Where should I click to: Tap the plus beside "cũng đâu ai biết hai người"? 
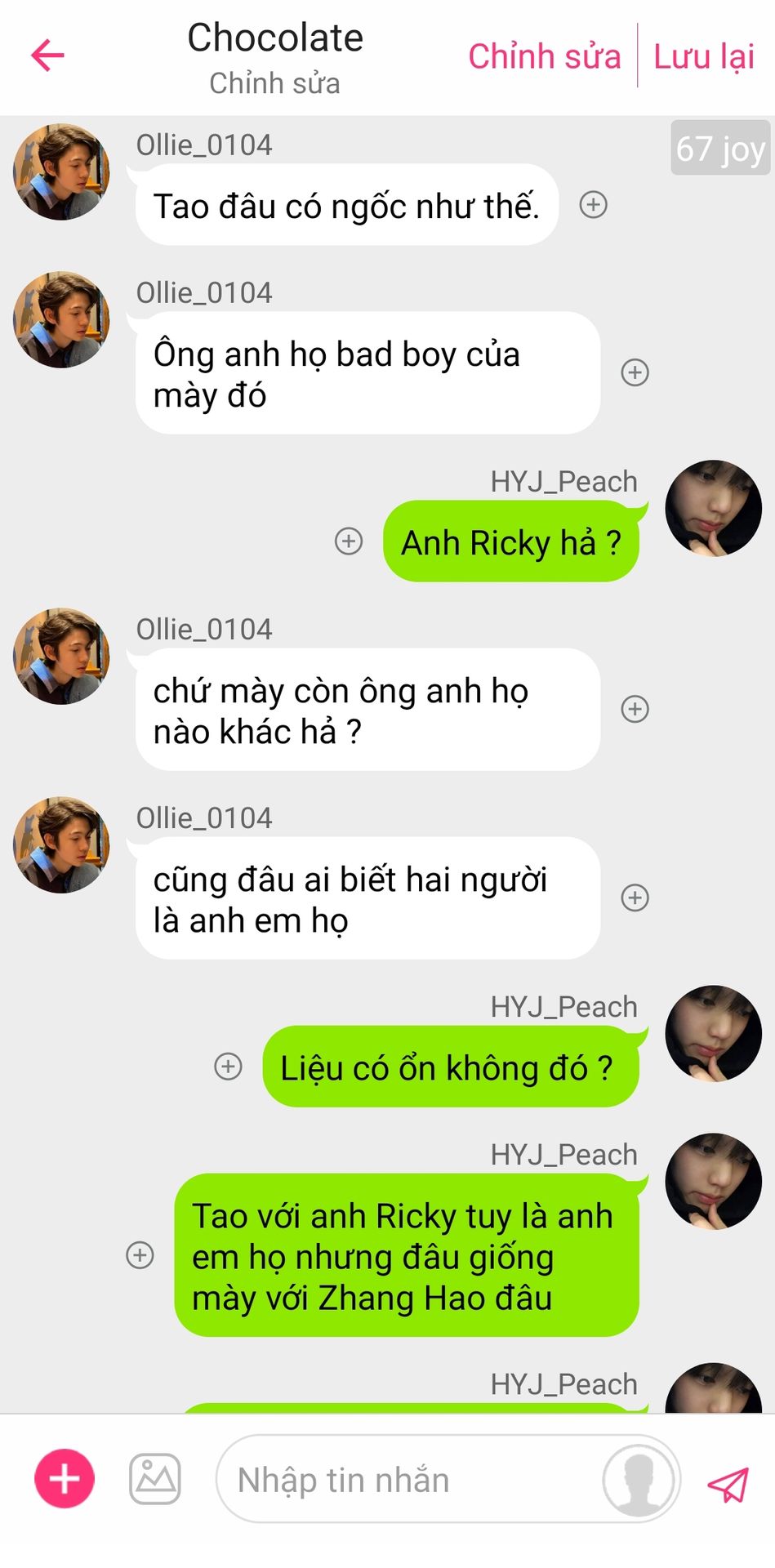[x=635, y=898]
